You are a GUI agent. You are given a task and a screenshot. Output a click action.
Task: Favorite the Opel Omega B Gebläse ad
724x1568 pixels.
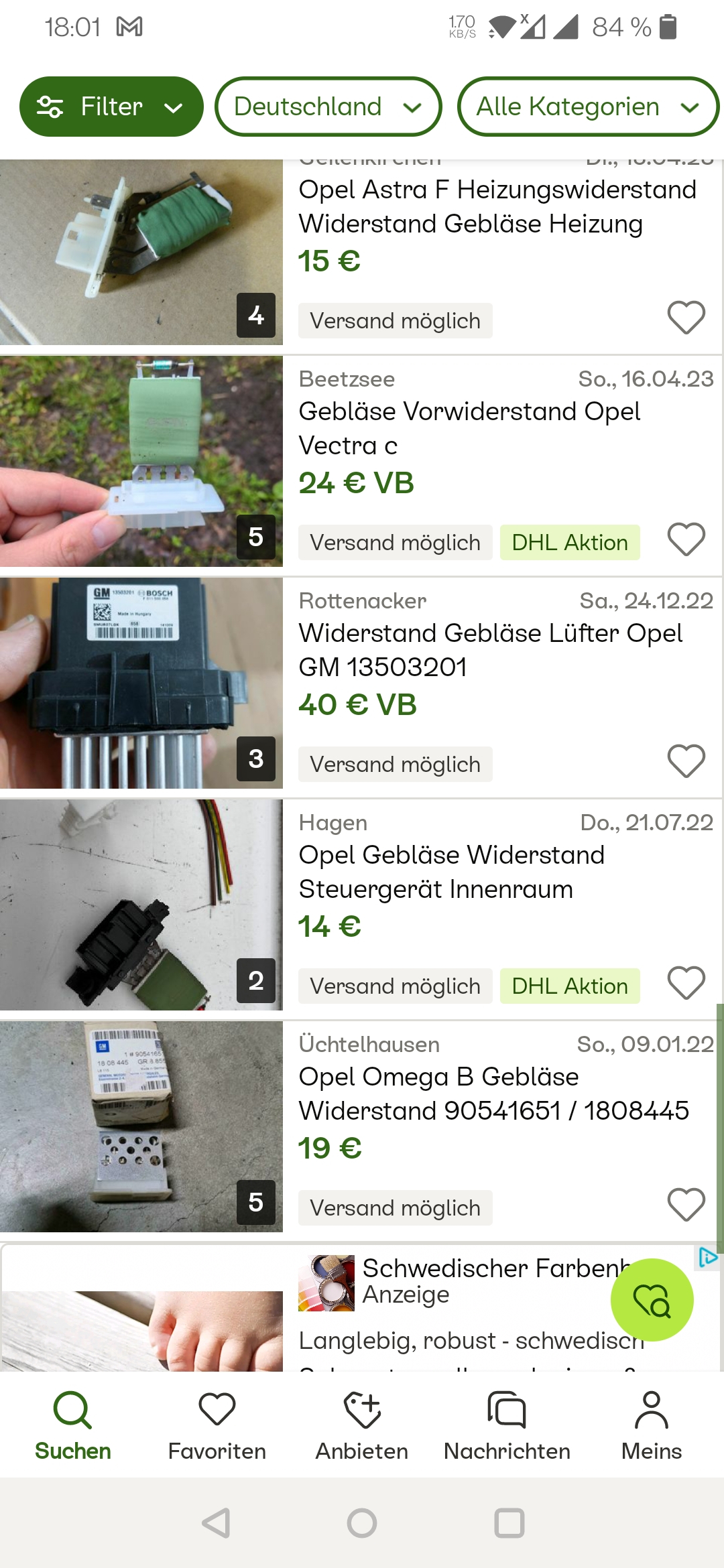[686, 1205]
